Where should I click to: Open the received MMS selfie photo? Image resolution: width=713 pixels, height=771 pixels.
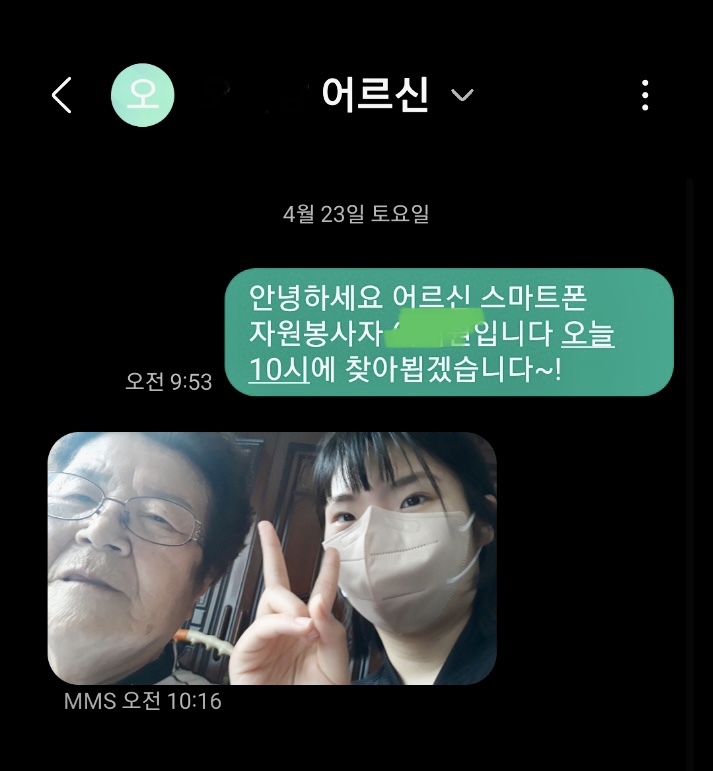(272, 558)
